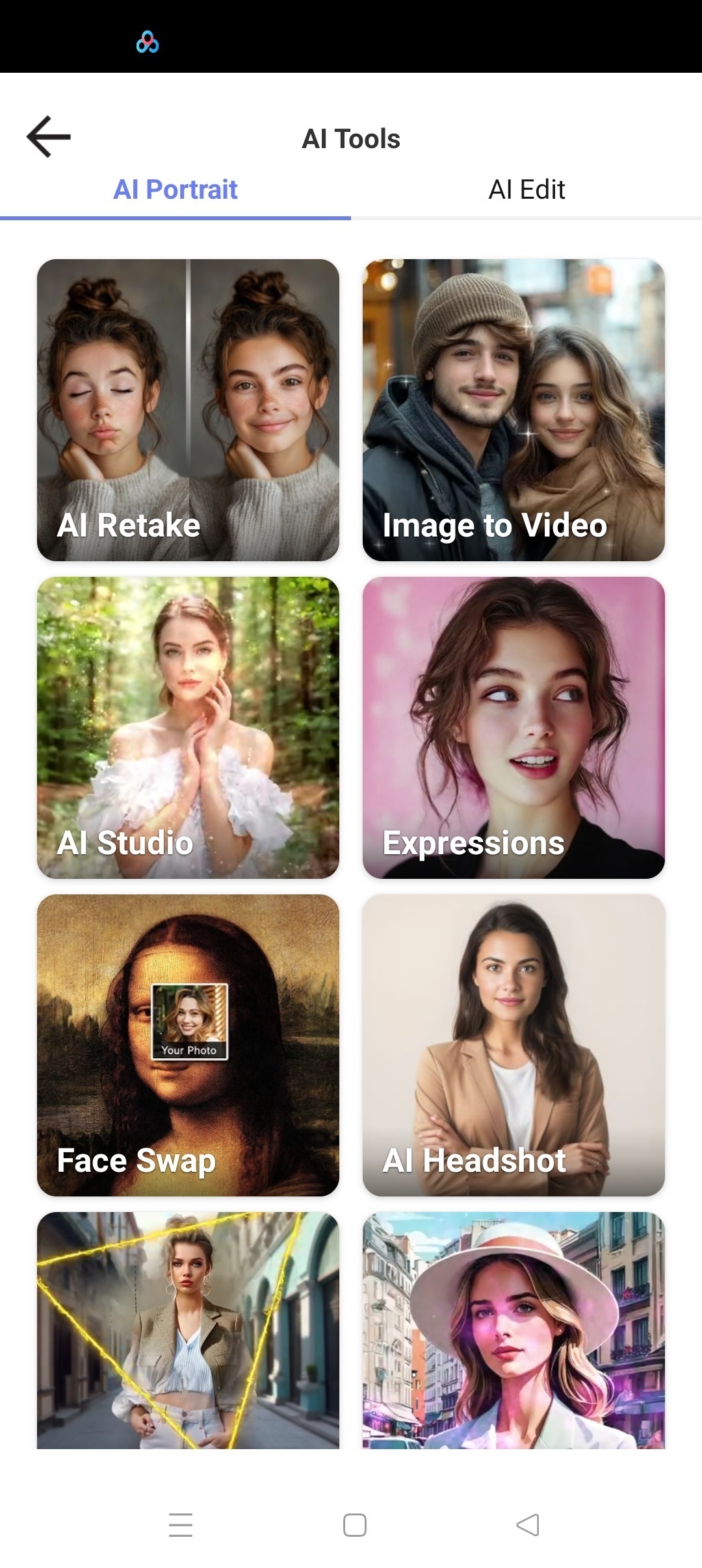Viewport: 702px width, 1568px height.
Task: Go back using the top arrow
Action: (49, 137)
